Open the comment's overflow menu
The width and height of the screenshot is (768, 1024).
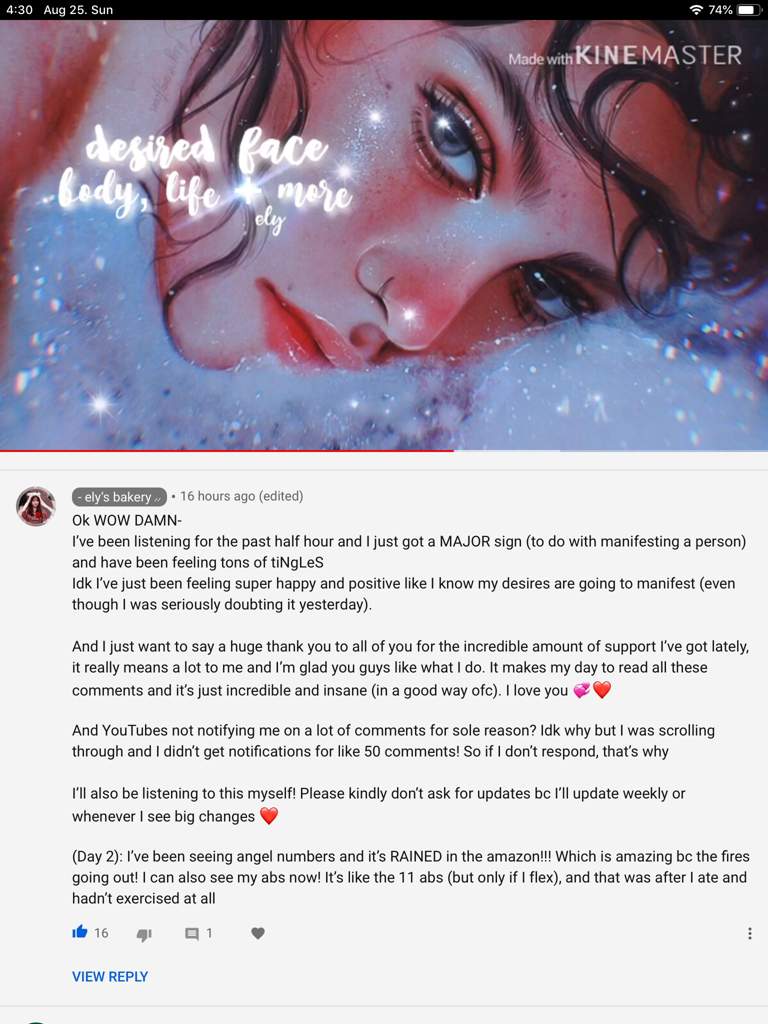pyautogui.click(x=749, y=934)
